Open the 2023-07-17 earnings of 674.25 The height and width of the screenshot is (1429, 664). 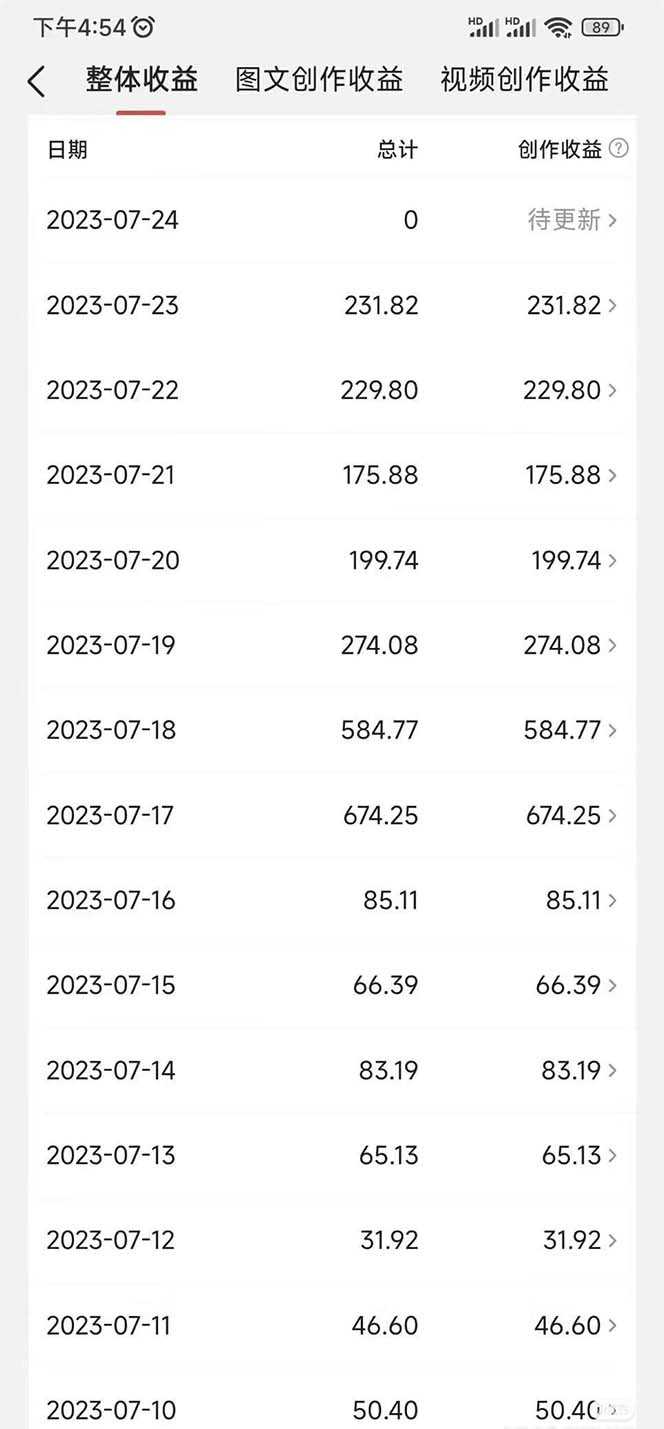tap(332, 815)
